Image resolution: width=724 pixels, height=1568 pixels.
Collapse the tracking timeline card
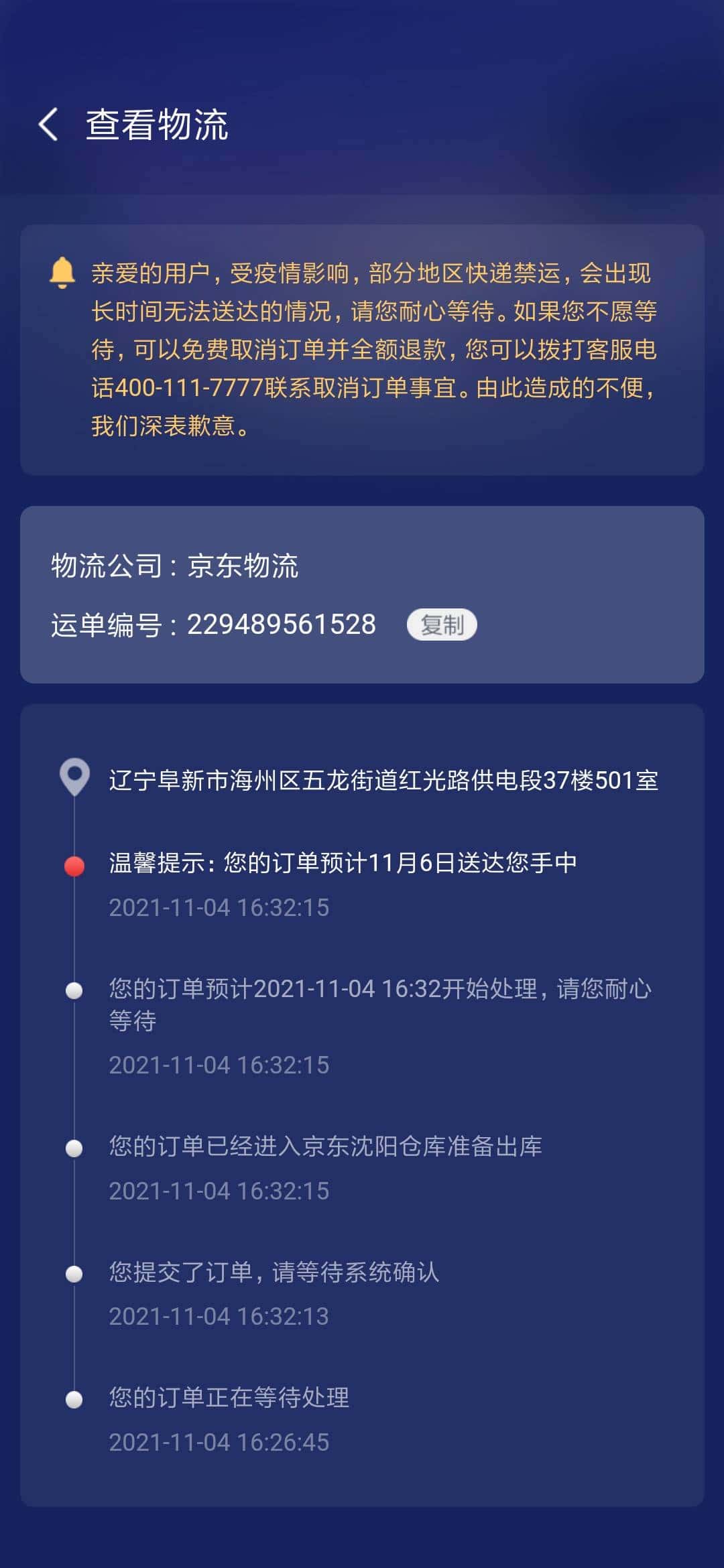[x=362, y=1106]
